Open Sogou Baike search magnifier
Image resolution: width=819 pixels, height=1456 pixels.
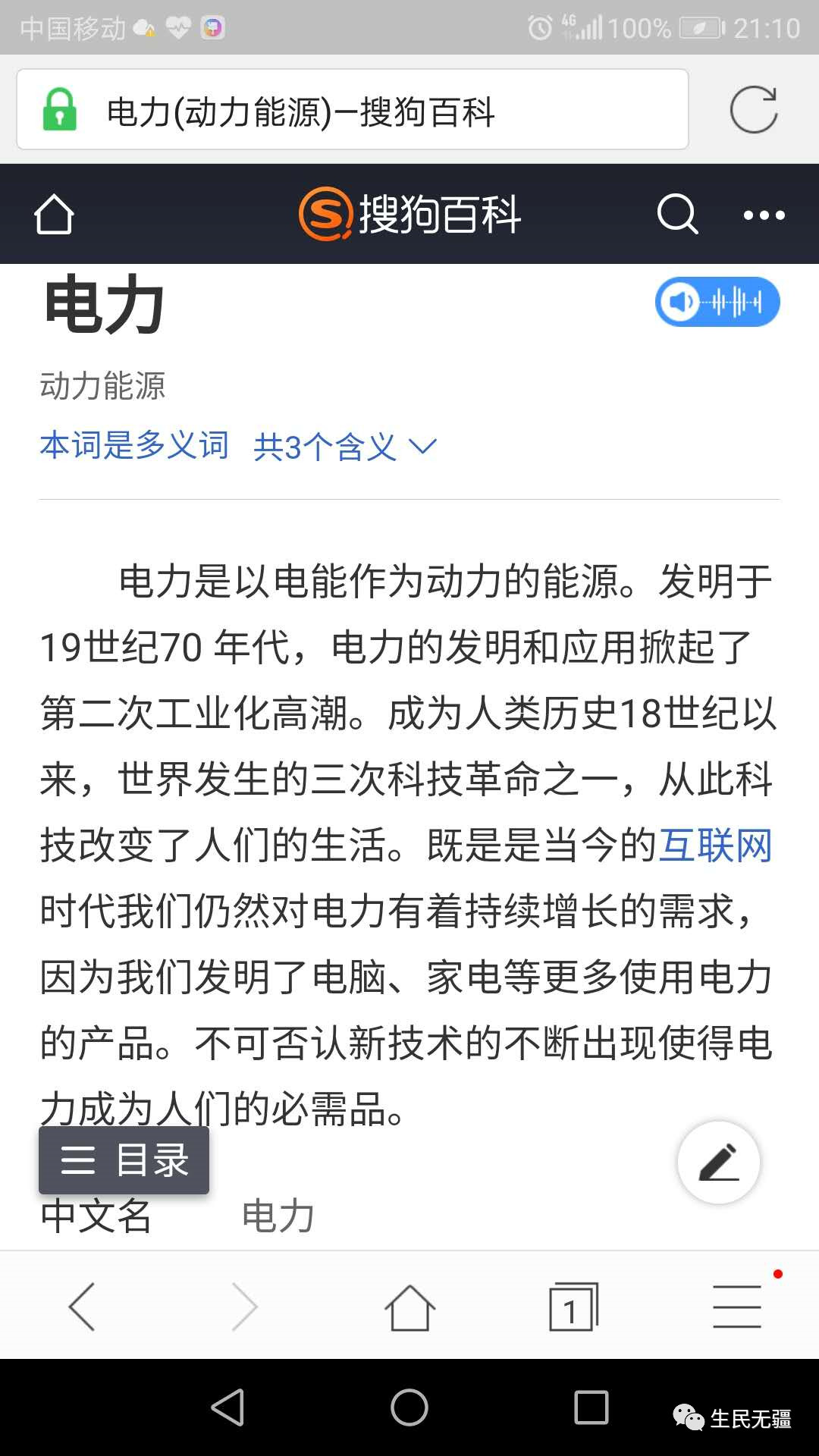(x=676, y=215)
